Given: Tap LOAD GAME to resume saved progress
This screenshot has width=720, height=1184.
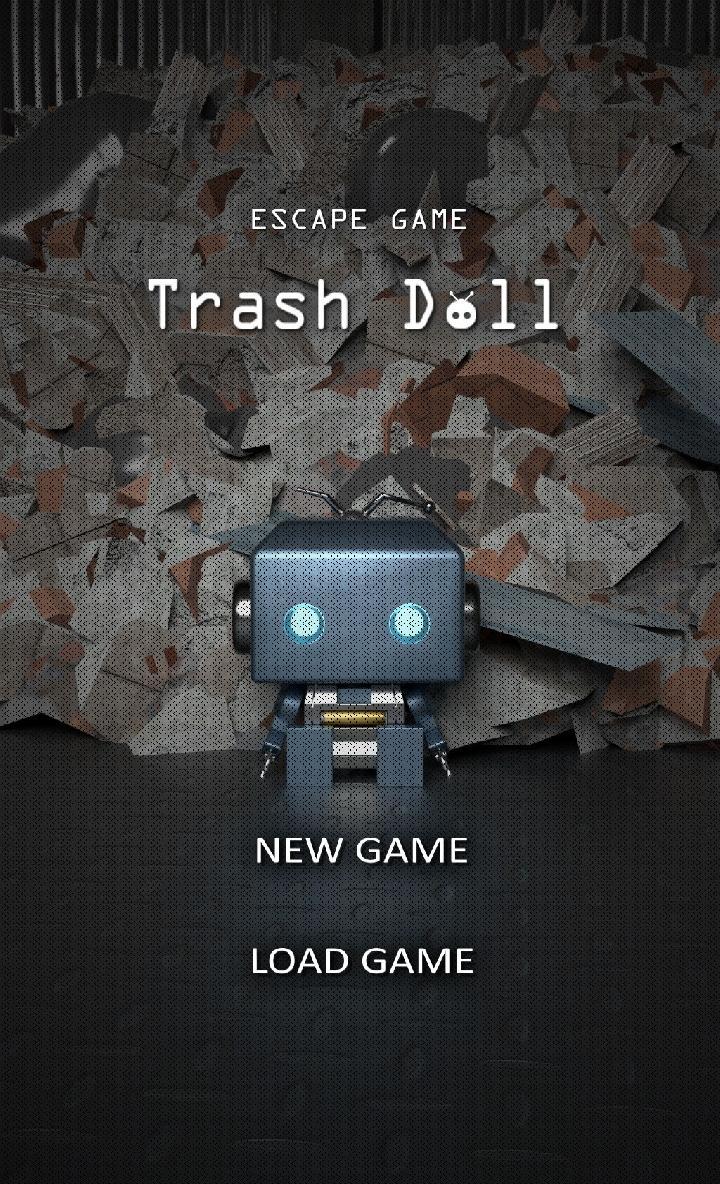Looking at the screenshot, I should click(361, 961).
